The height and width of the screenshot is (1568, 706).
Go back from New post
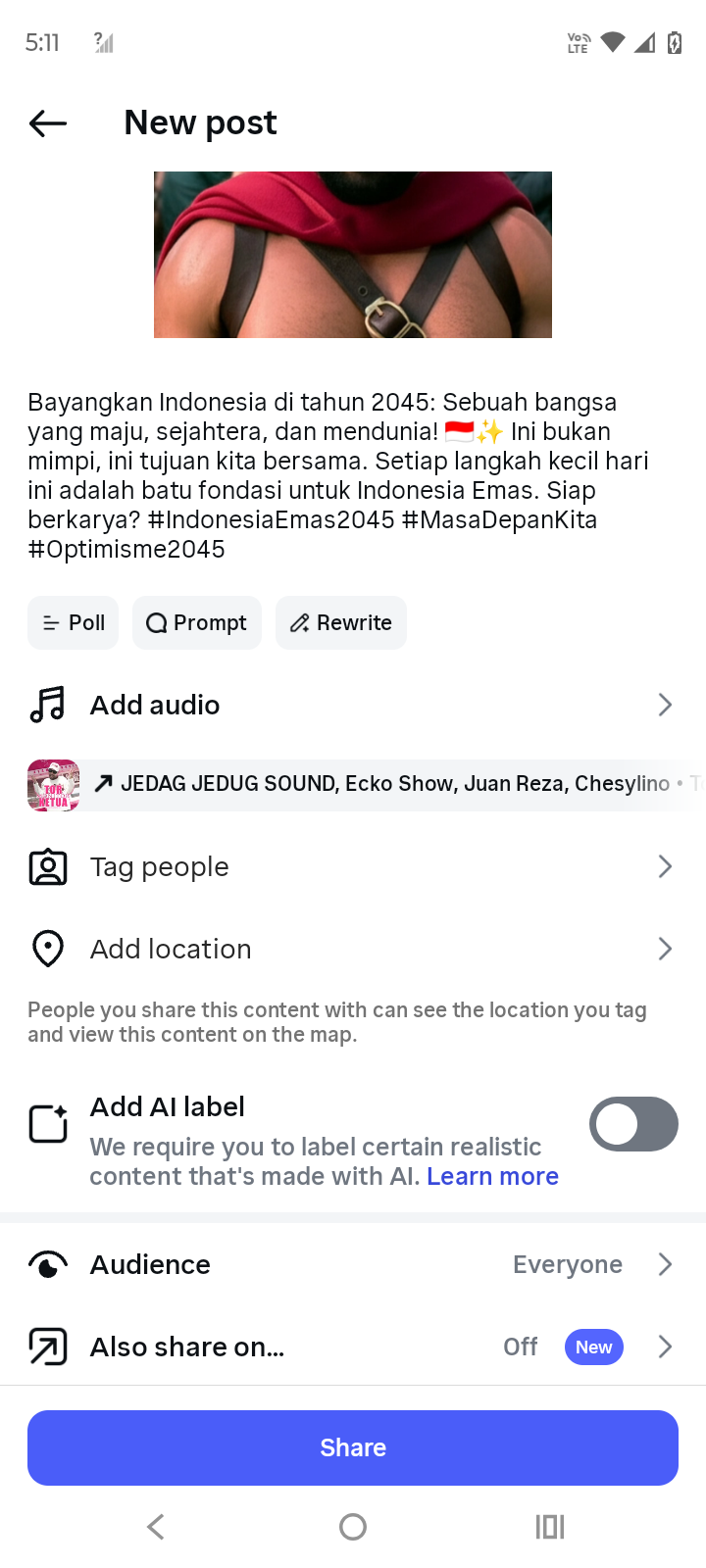click(48, 122)
